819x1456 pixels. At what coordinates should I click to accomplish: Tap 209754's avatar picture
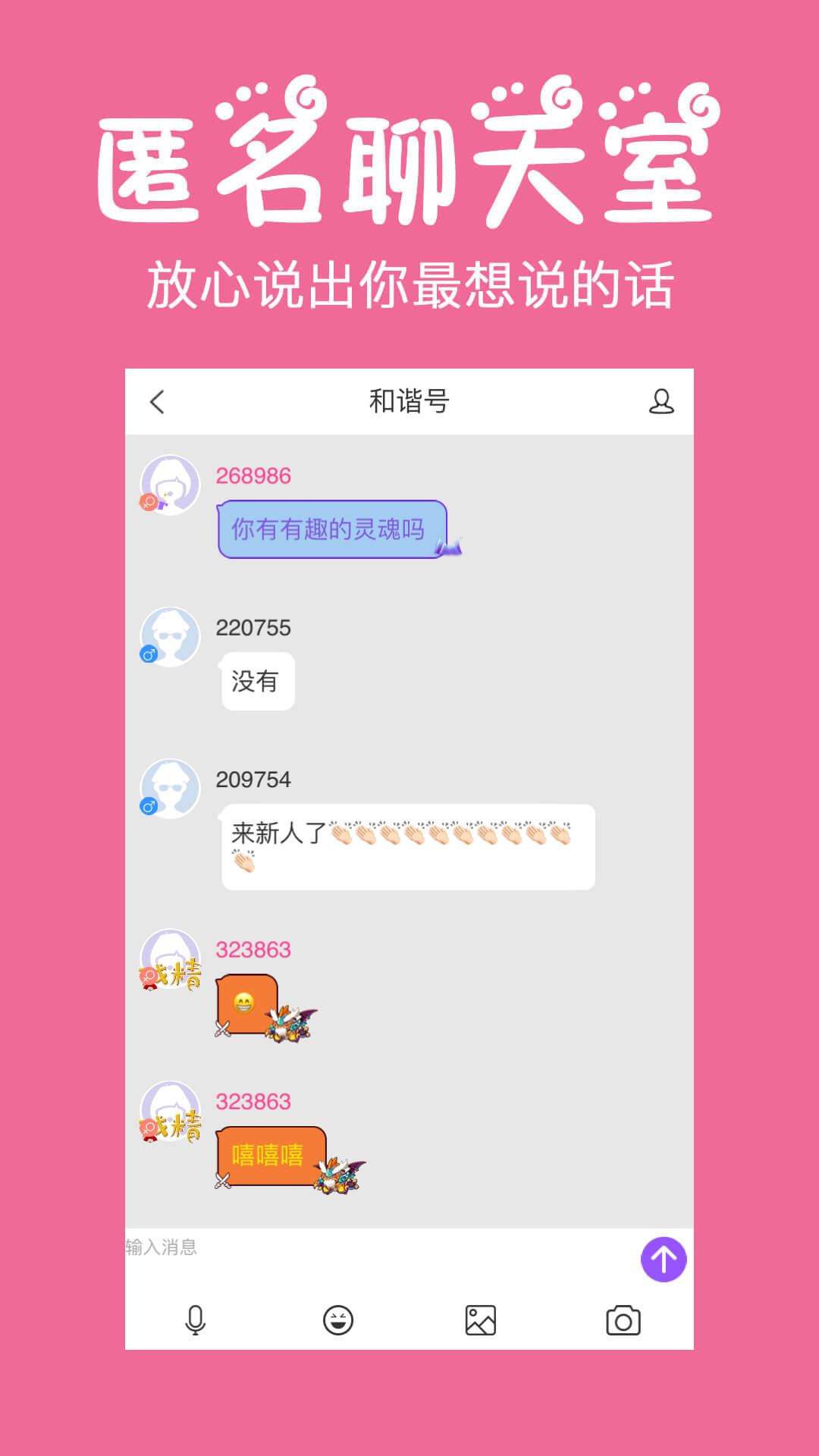(x=171, y=789)
